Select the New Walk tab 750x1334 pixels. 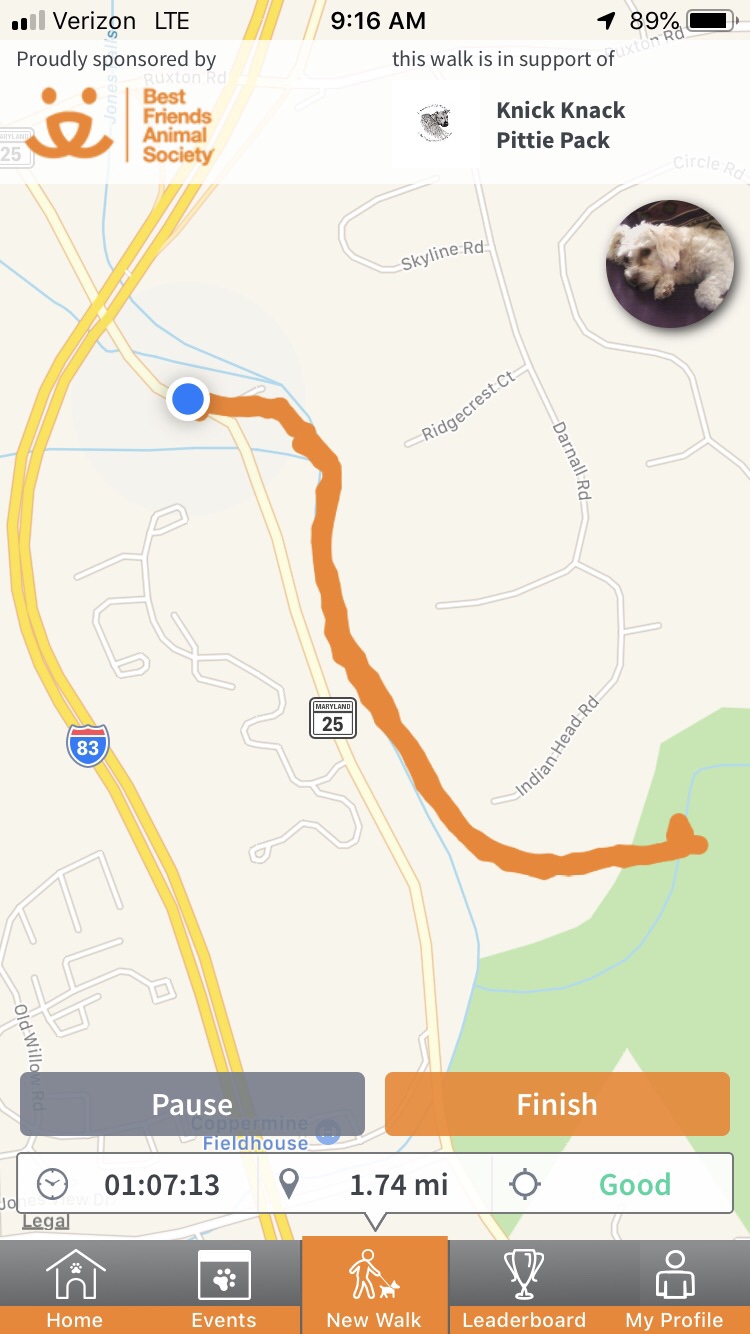coord(374,1288)
